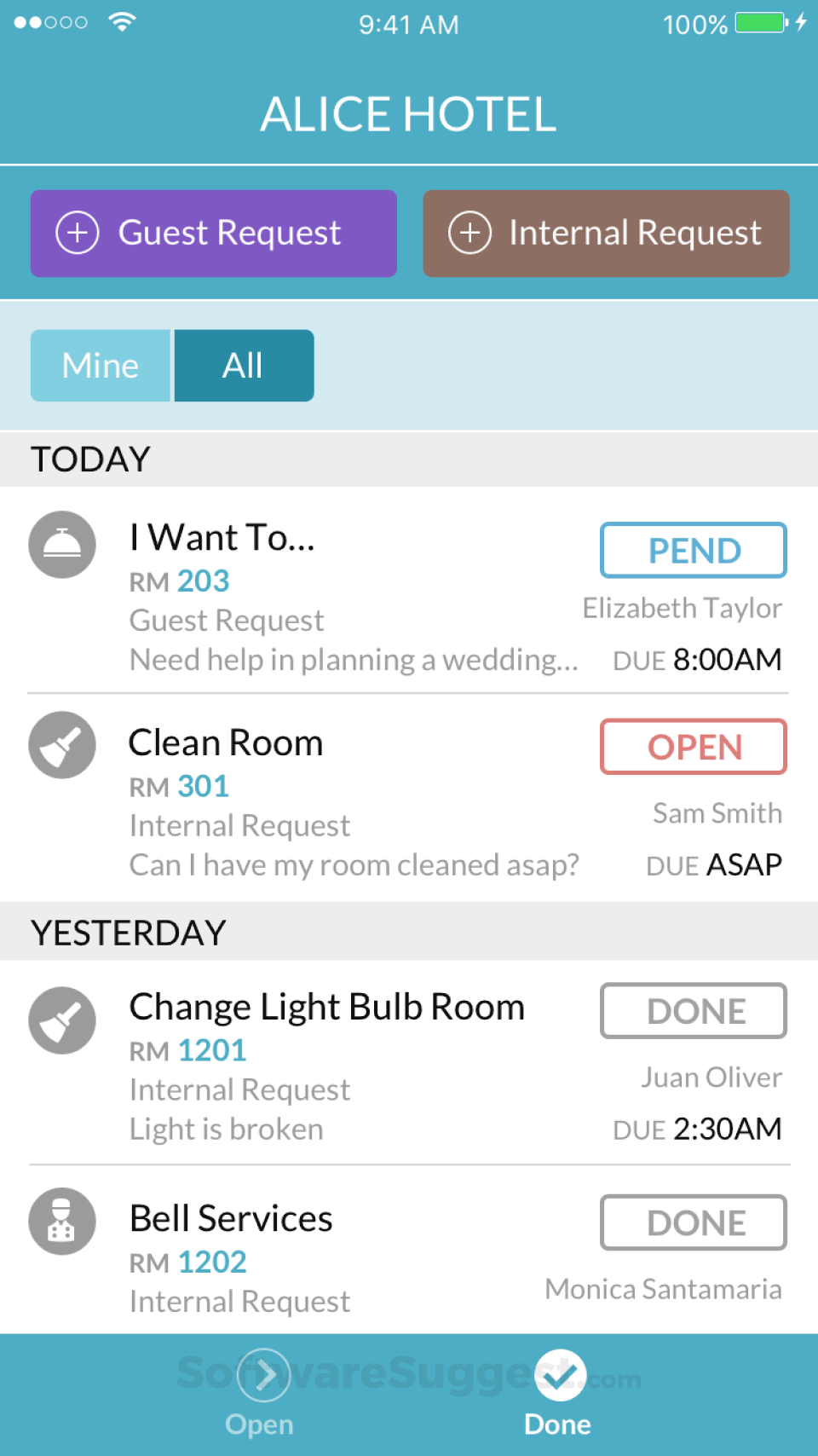Select the TODAY section header

coord(90,459)
